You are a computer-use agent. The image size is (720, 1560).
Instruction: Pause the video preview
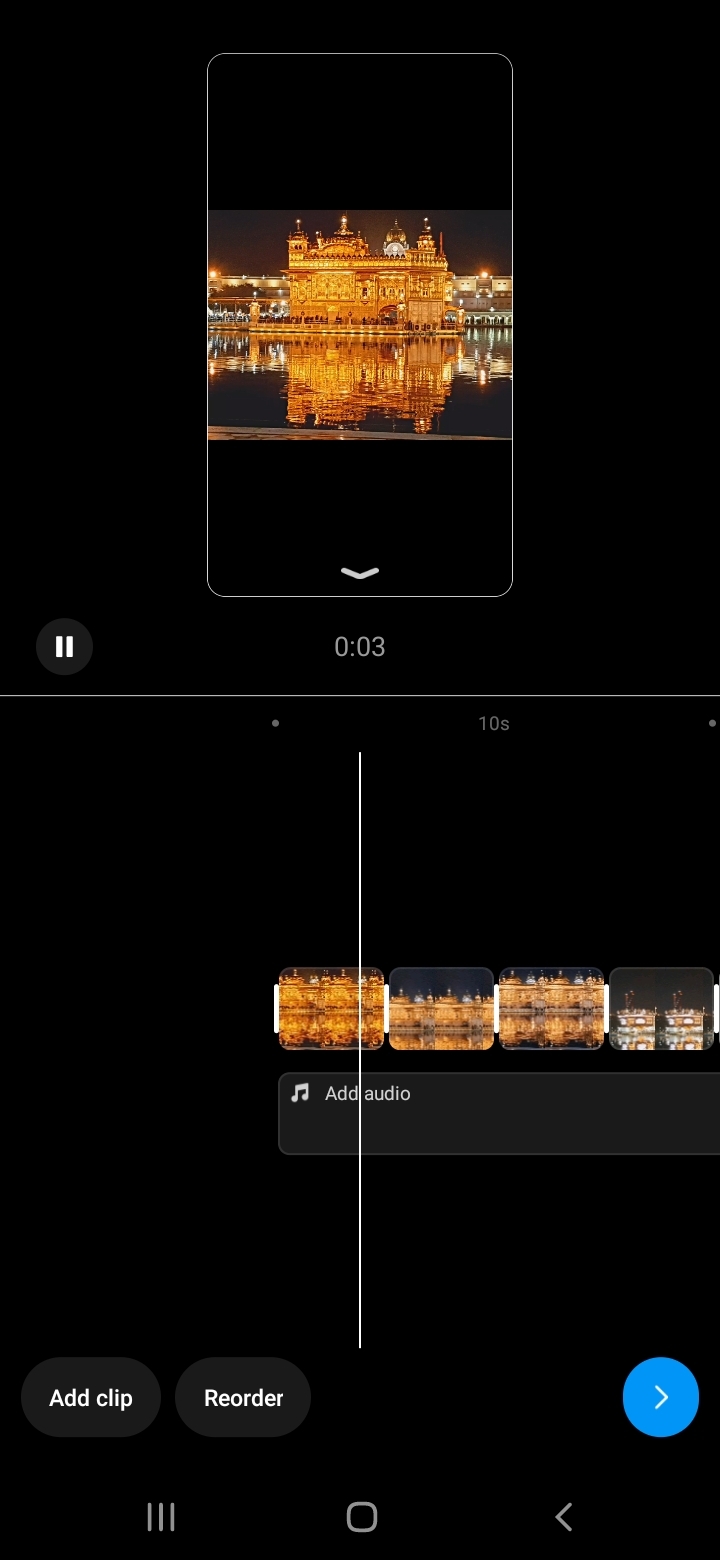tap(64, 647)
